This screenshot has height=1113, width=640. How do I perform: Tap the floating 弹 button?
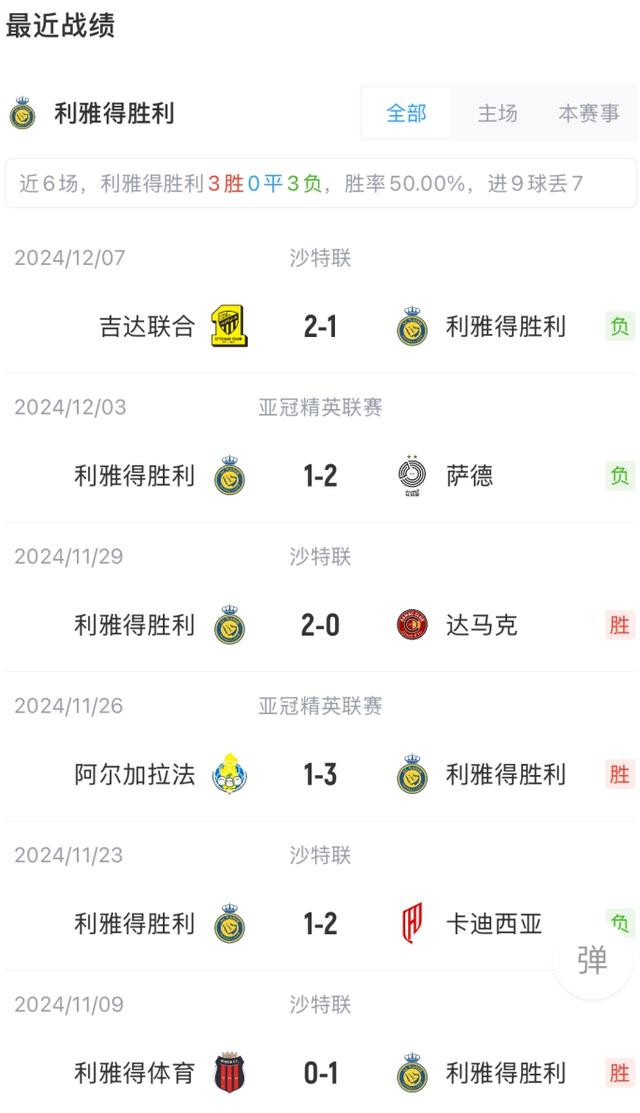(x=592, y=960)
